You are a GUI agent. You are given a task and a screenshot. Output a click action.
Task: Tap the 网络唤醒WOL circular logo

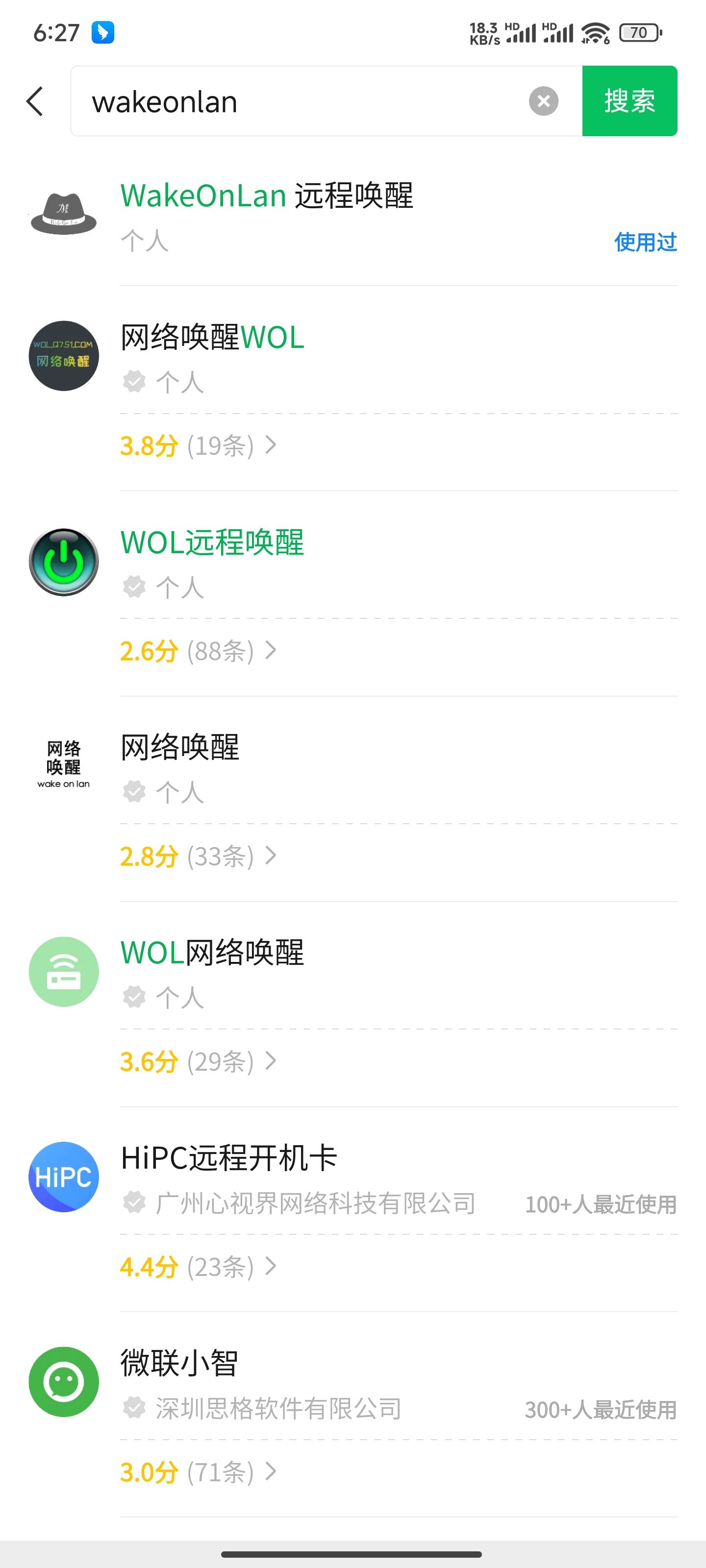click(x=63, y=358)
